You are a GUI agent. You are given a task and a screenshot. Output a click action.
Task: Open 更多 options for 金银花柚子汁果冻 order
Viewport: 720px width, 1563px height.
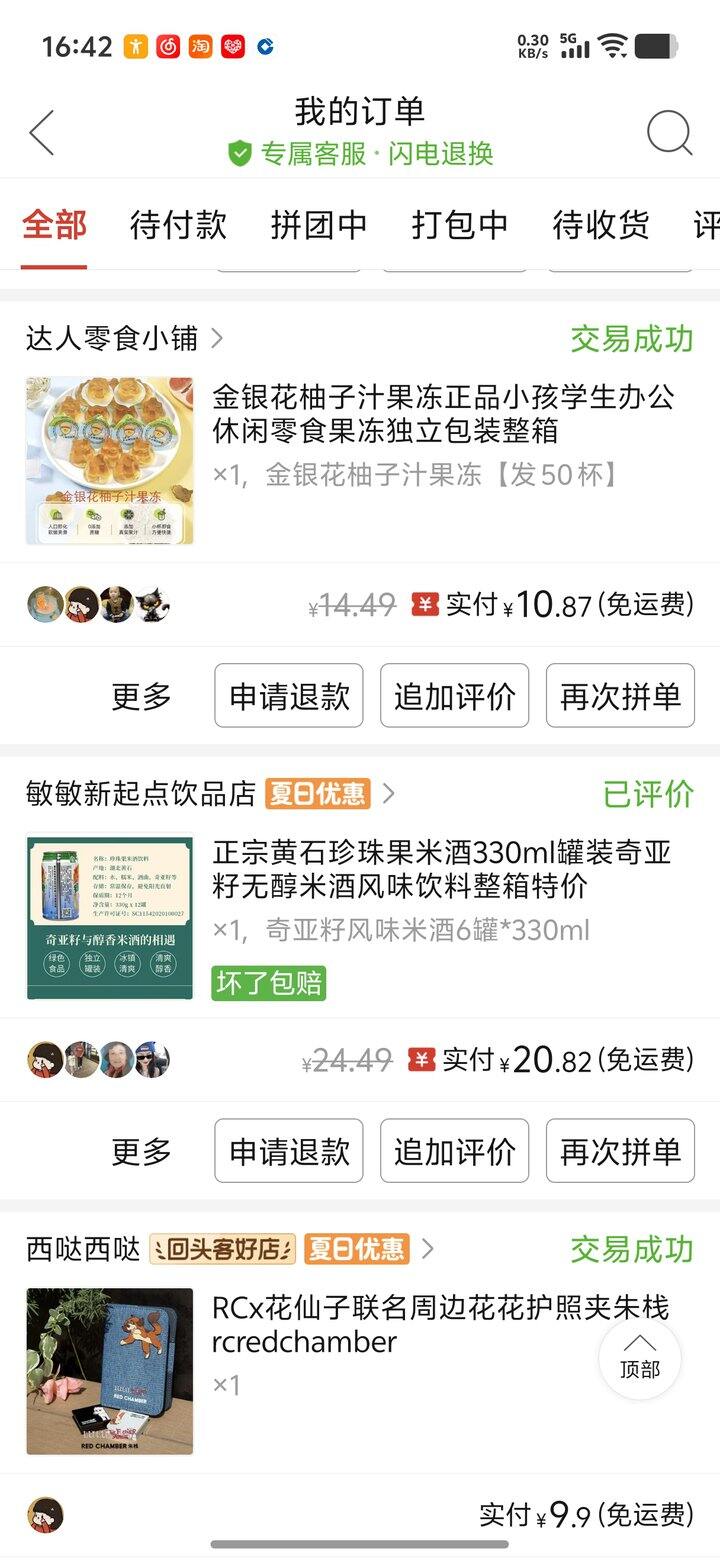point(141,696)
